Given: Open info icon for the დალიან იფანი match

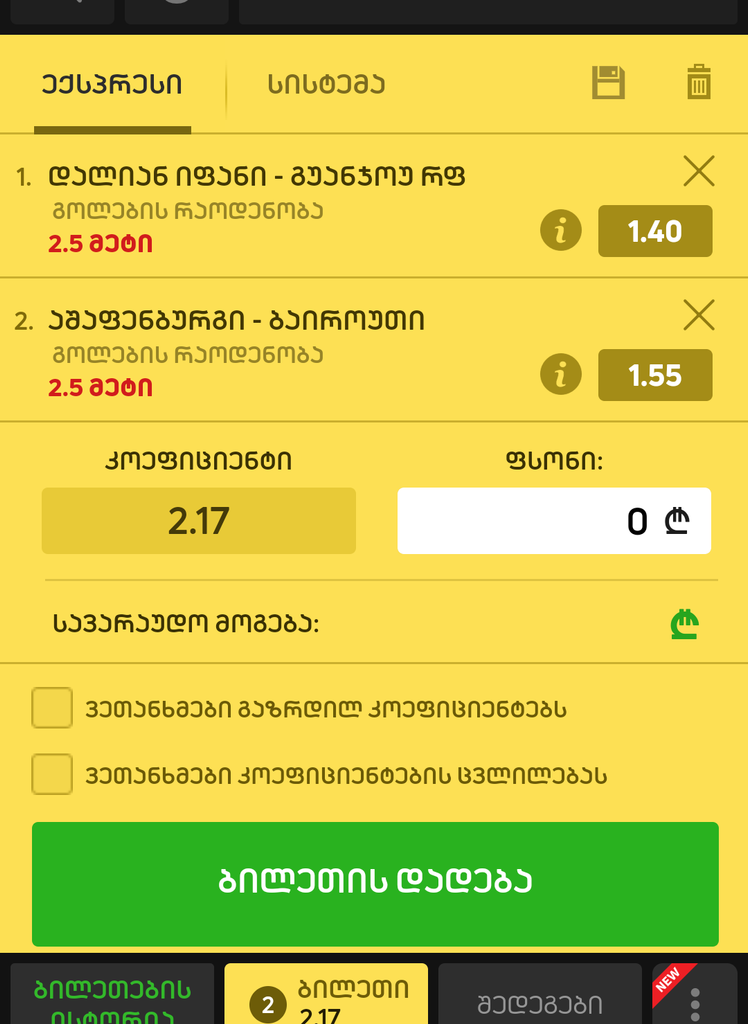Looking at the screenshot, I should tap(560, 231).
